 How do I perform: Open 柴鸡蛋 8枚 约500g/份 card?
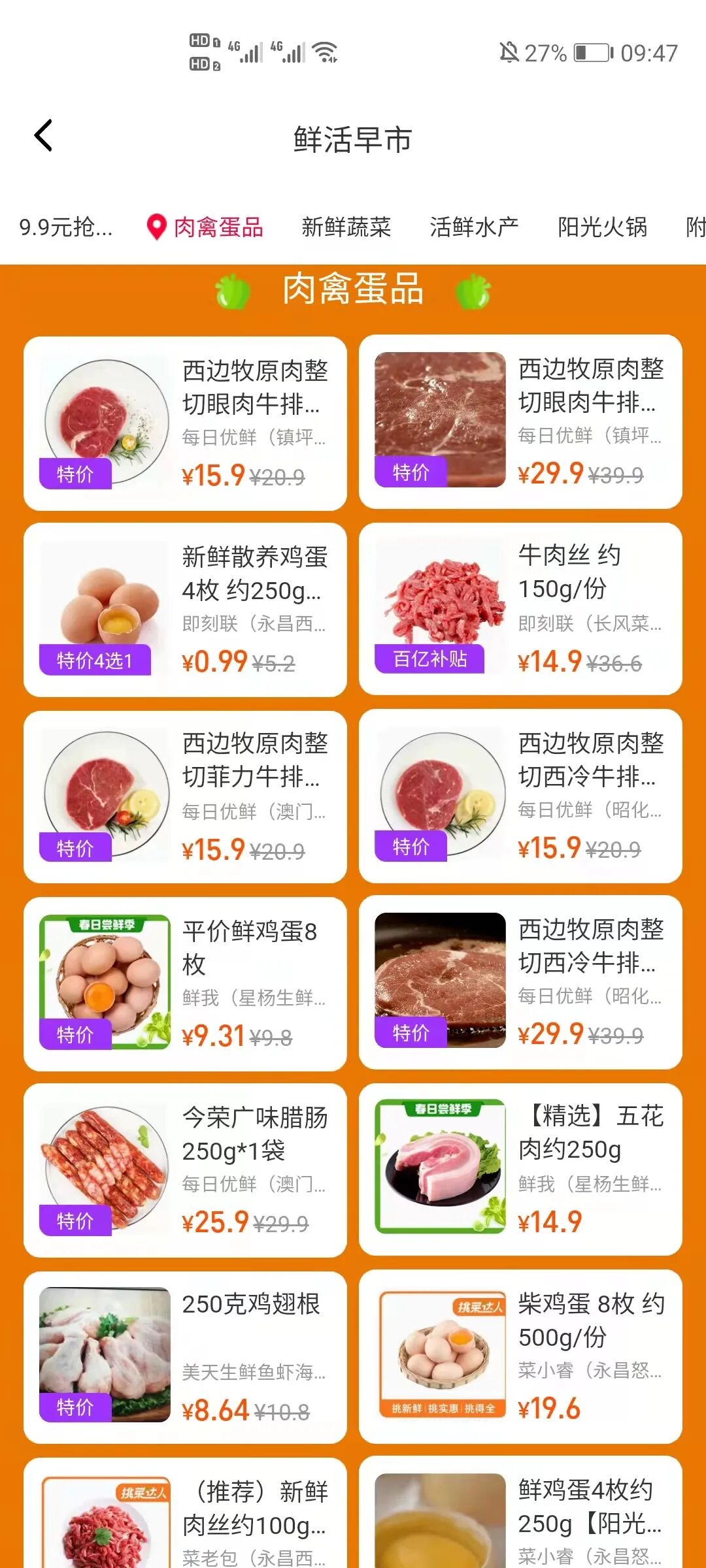(520, 1356)
